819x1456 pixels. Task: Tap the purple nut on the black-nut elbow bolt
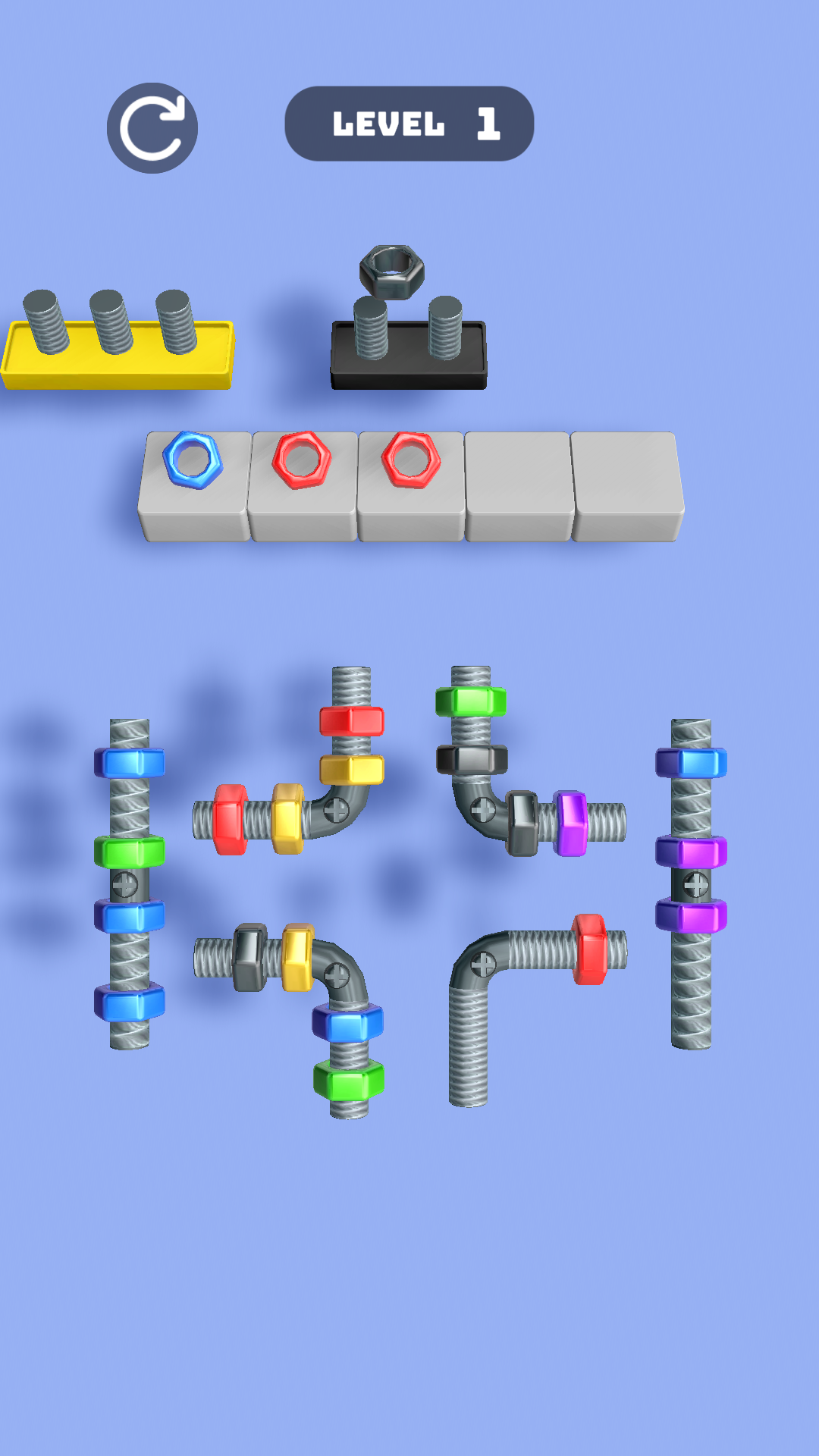point(571,823)
